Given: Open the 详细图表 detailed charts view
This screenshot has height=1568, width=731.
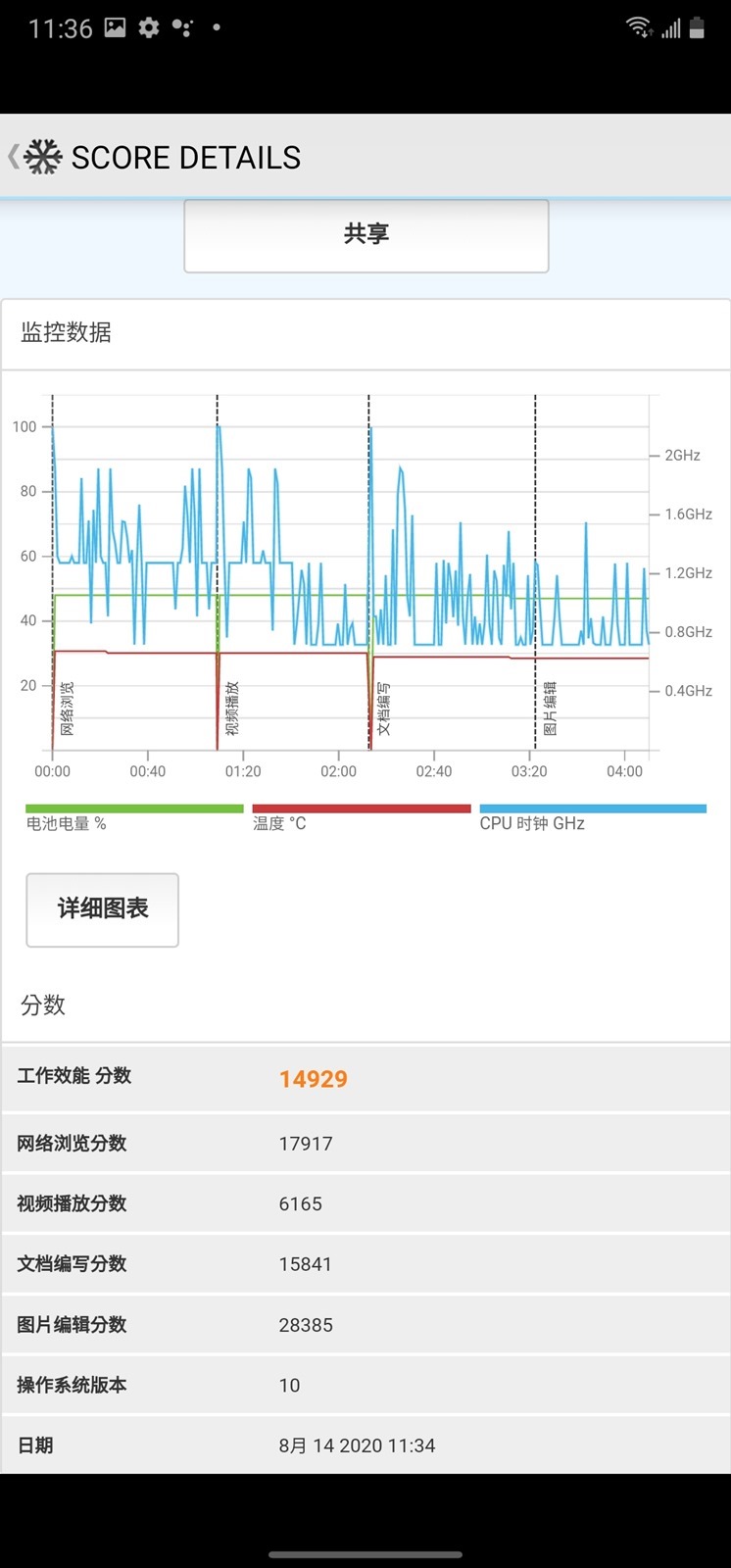Looking at the screenshot, I should pos(102,909).
